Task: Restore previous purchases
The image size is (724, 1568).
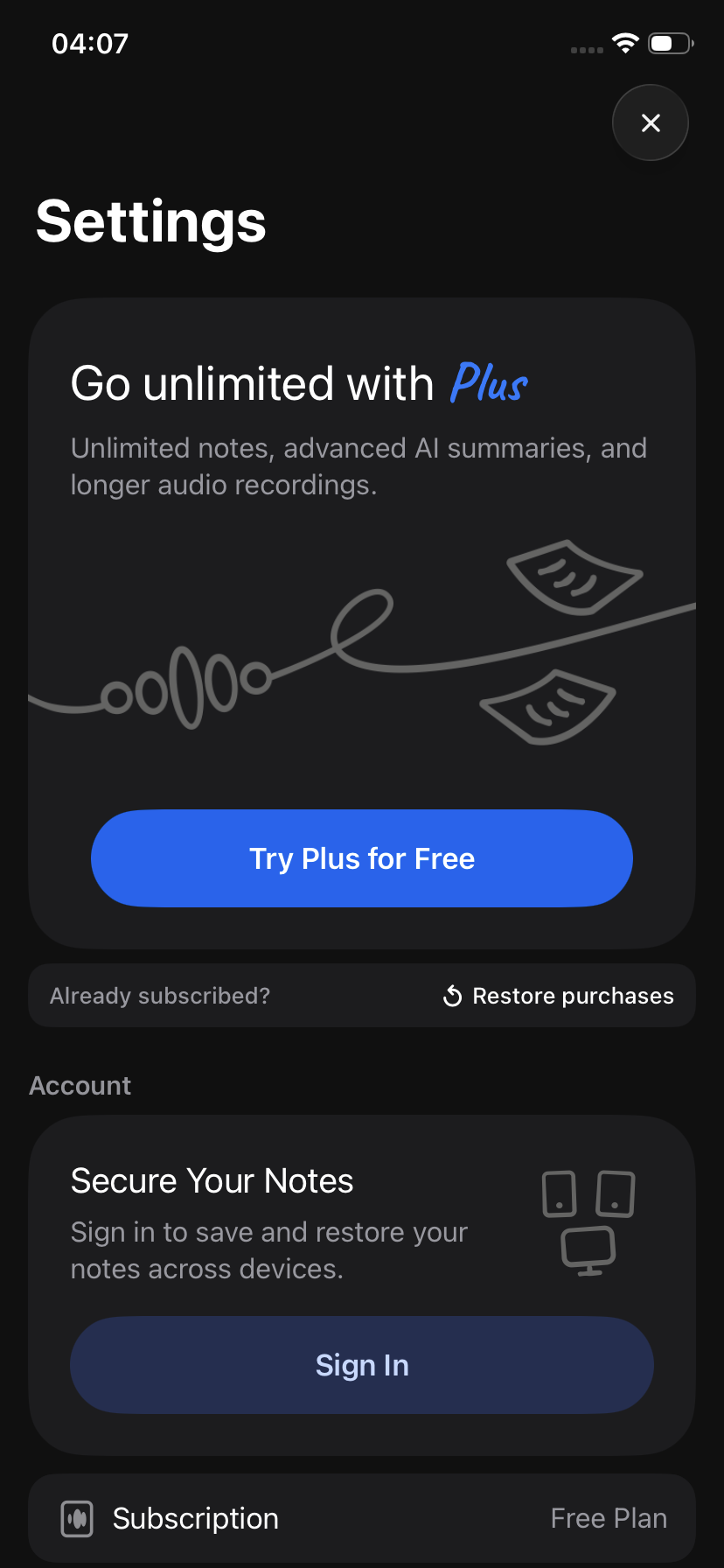Action: (x=559, y=996)
